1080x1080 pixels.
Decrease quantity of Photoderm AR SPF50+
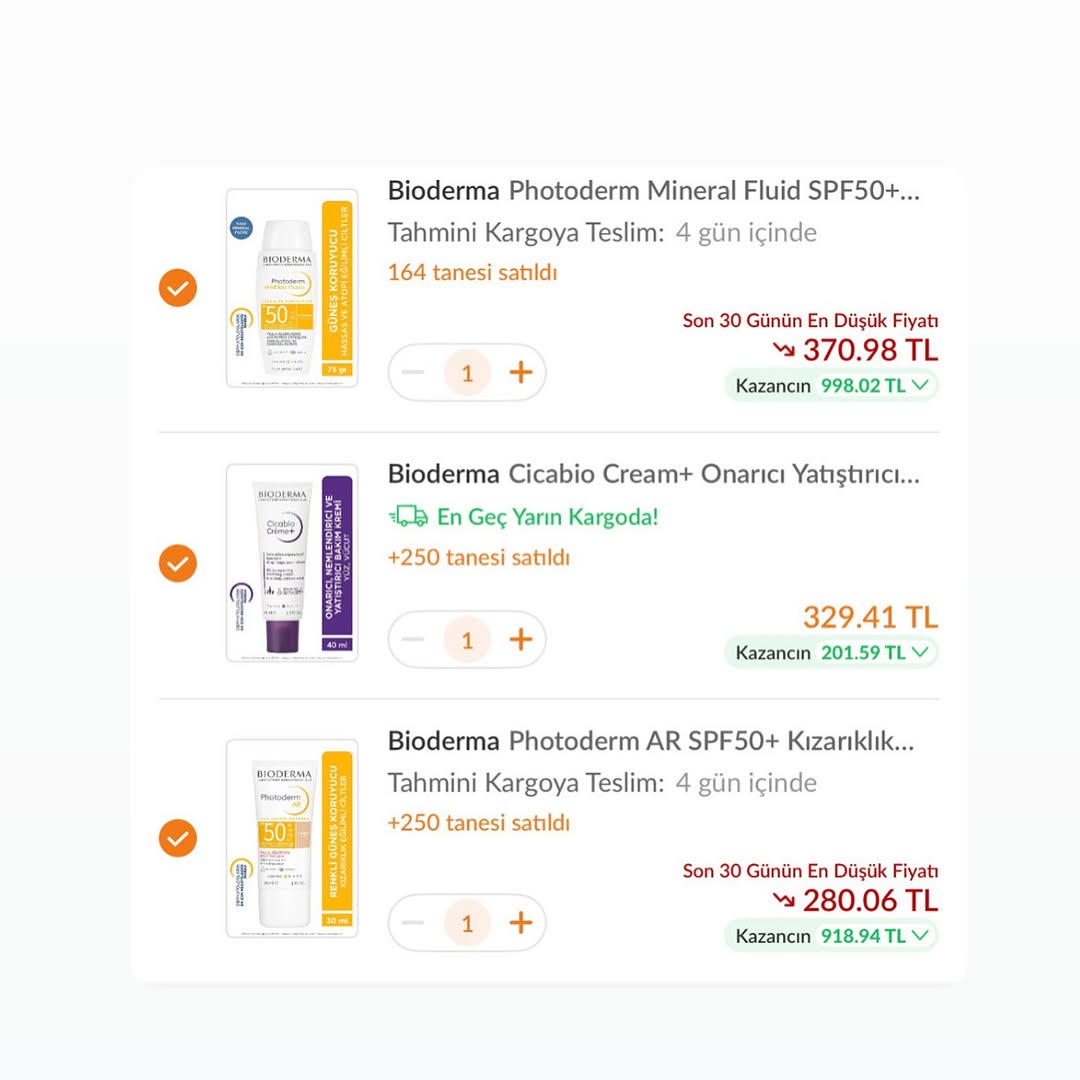tap(413, 922)
